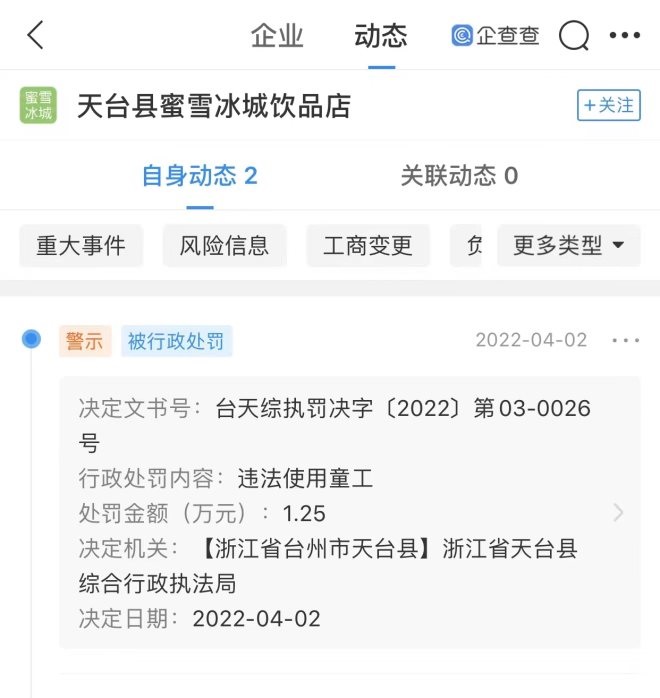Screen dimensions: 660x698
Task: Select the 自身动态 tab
Action: point(200,177)
